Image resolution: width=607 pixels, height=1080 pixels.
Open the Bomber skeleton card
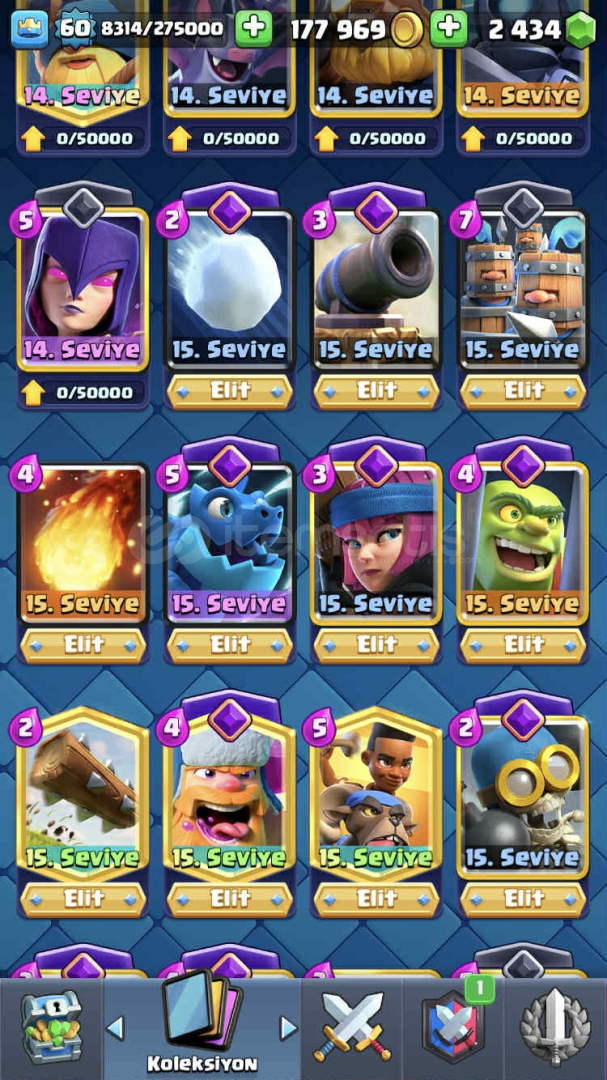click(x=524, y=796)
